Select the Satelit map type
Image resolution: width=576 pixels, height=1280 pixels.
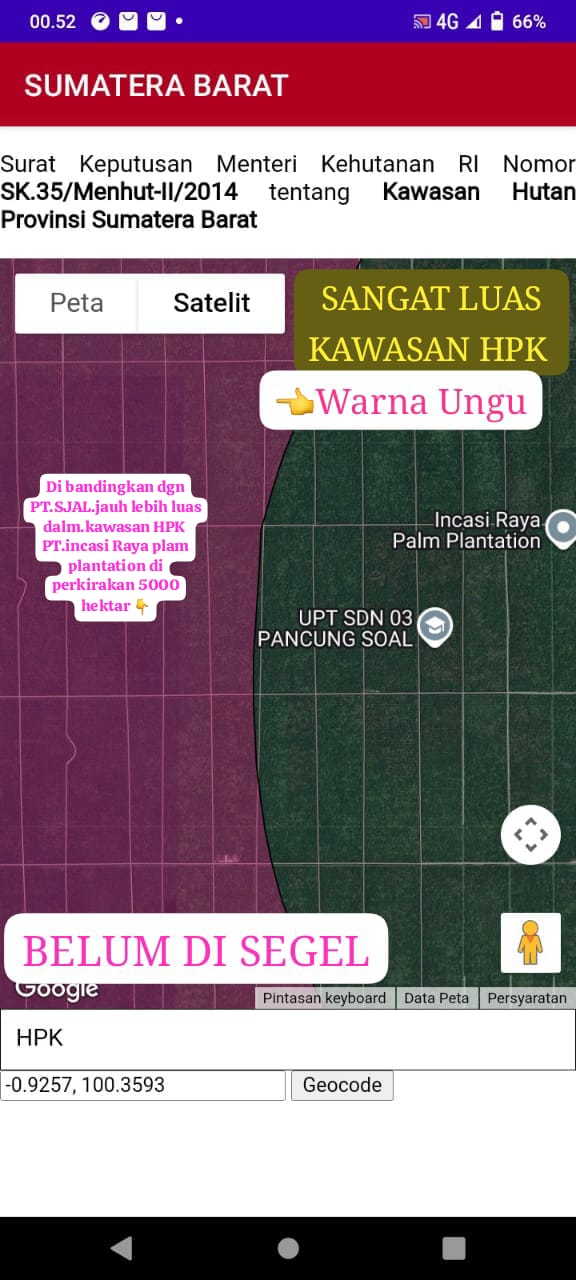(x=211, y=303)
